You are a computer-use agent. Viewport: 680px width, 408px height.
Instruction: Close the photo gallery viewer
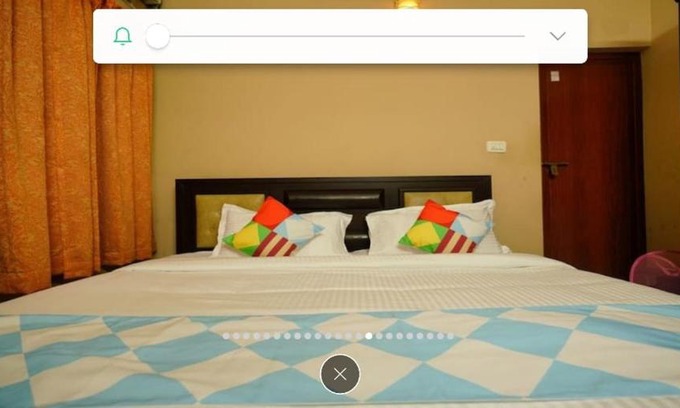pyautogui.click(x=340, y=374)
